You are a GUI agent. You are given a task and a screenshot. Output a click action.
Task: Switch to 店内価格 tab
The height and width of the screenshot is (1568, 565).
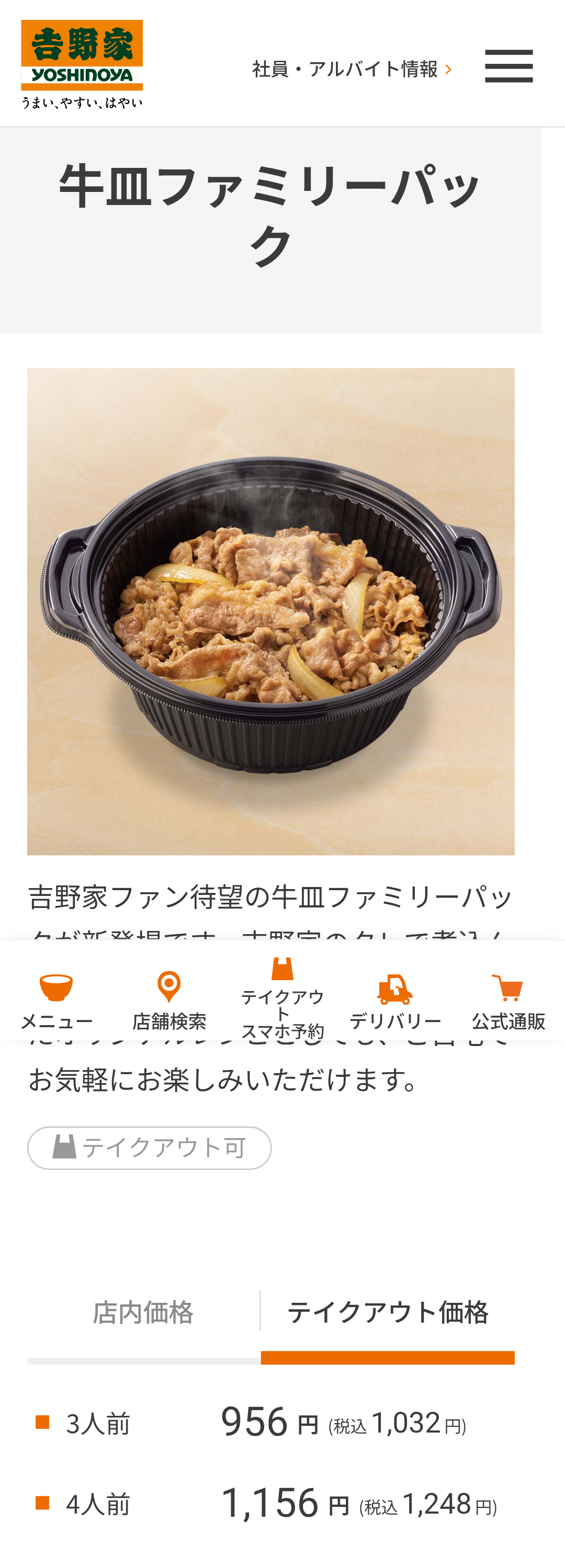coord(143,1312)
